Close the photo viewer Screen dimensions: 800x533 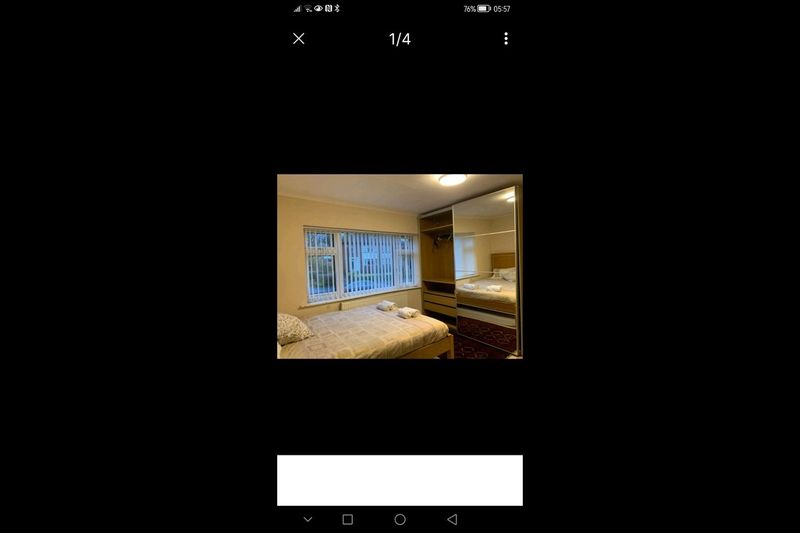click(x=298, y=38)
